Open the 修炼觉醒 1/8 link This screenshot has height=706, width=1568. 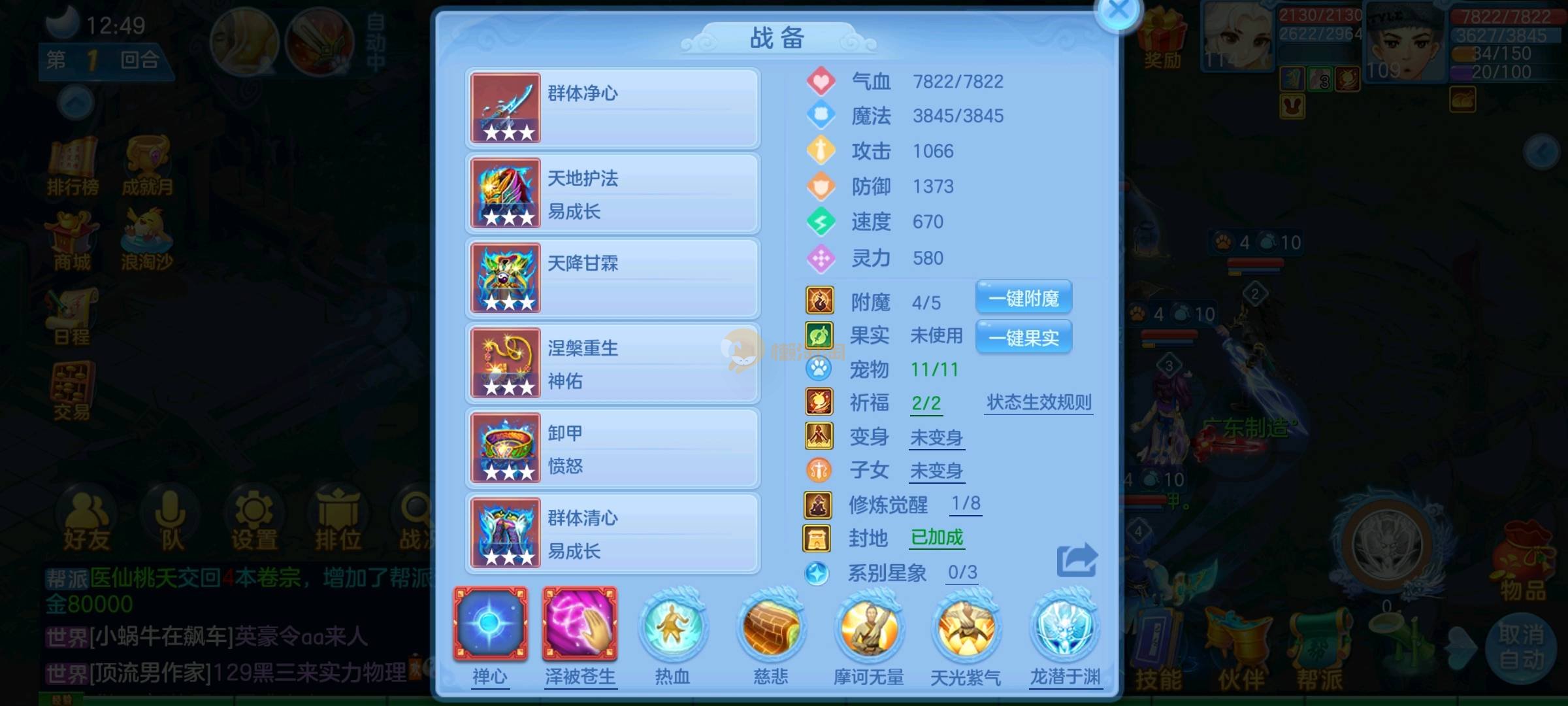pyautogui.click(x=966, y=504)
